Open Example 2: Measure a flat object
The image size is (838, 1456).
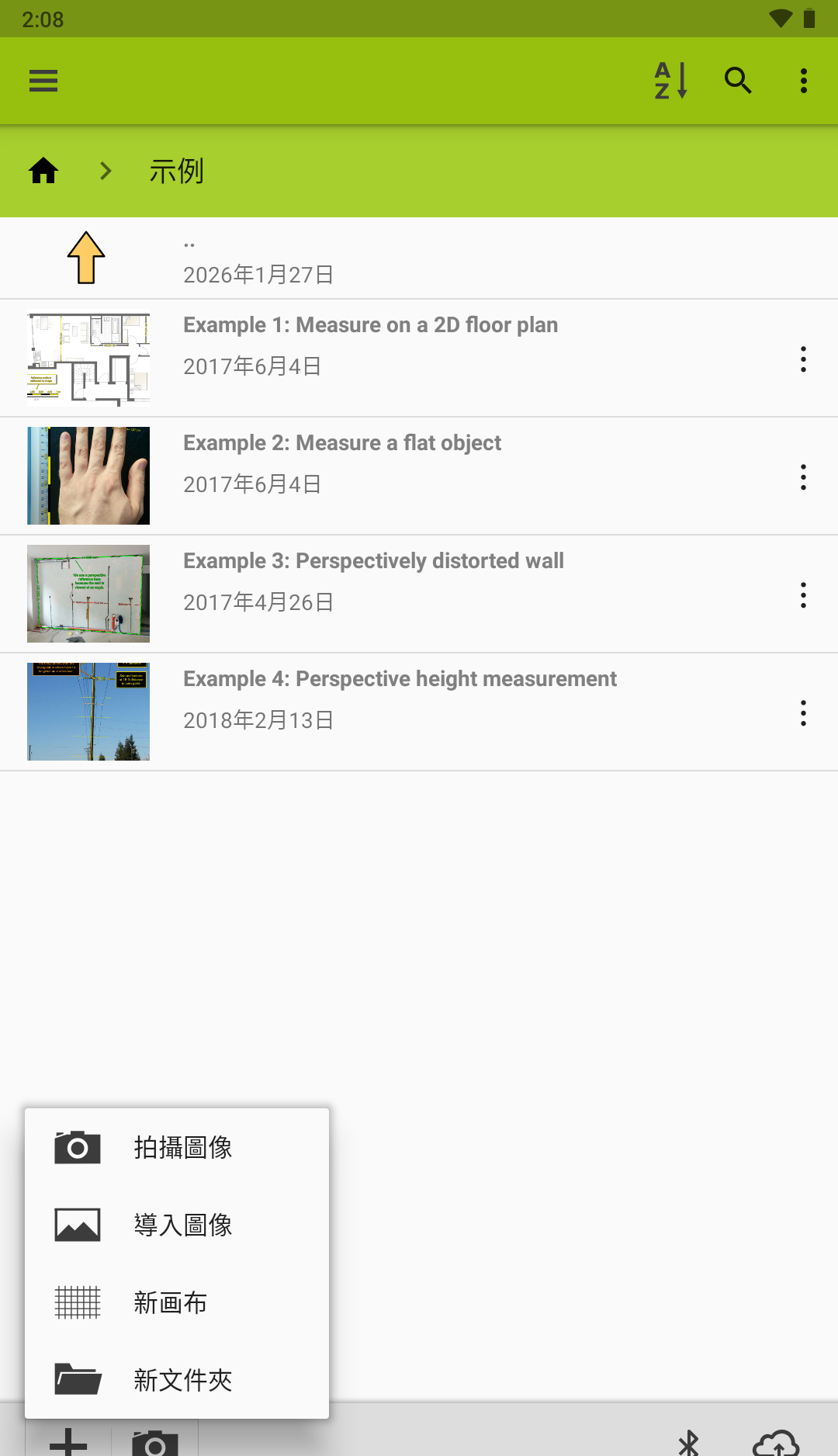pyautogui.click(x=342, y=443)
